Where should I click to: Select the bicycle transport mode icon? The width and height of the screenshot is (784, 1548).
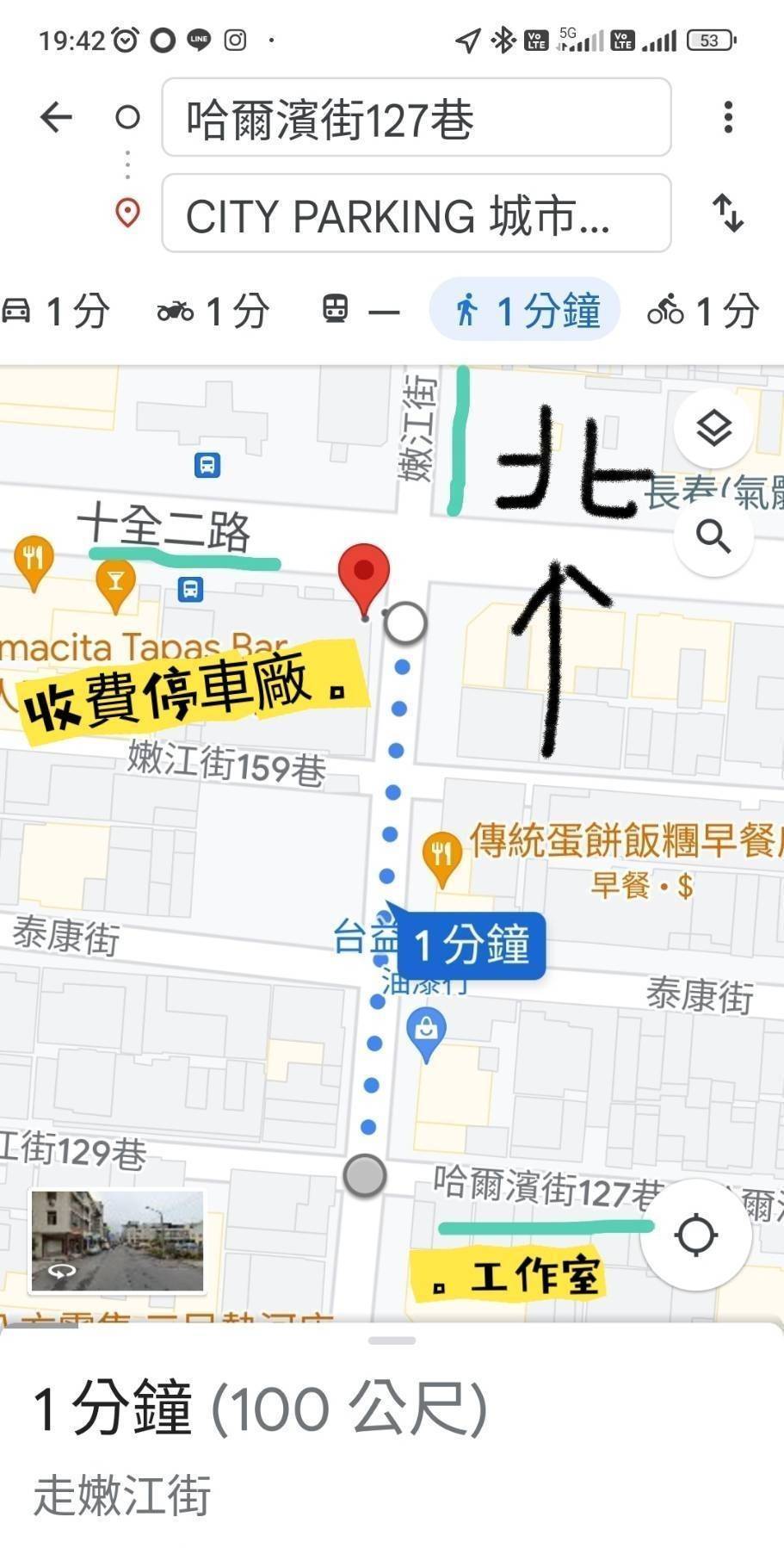(x=667, y=312)
